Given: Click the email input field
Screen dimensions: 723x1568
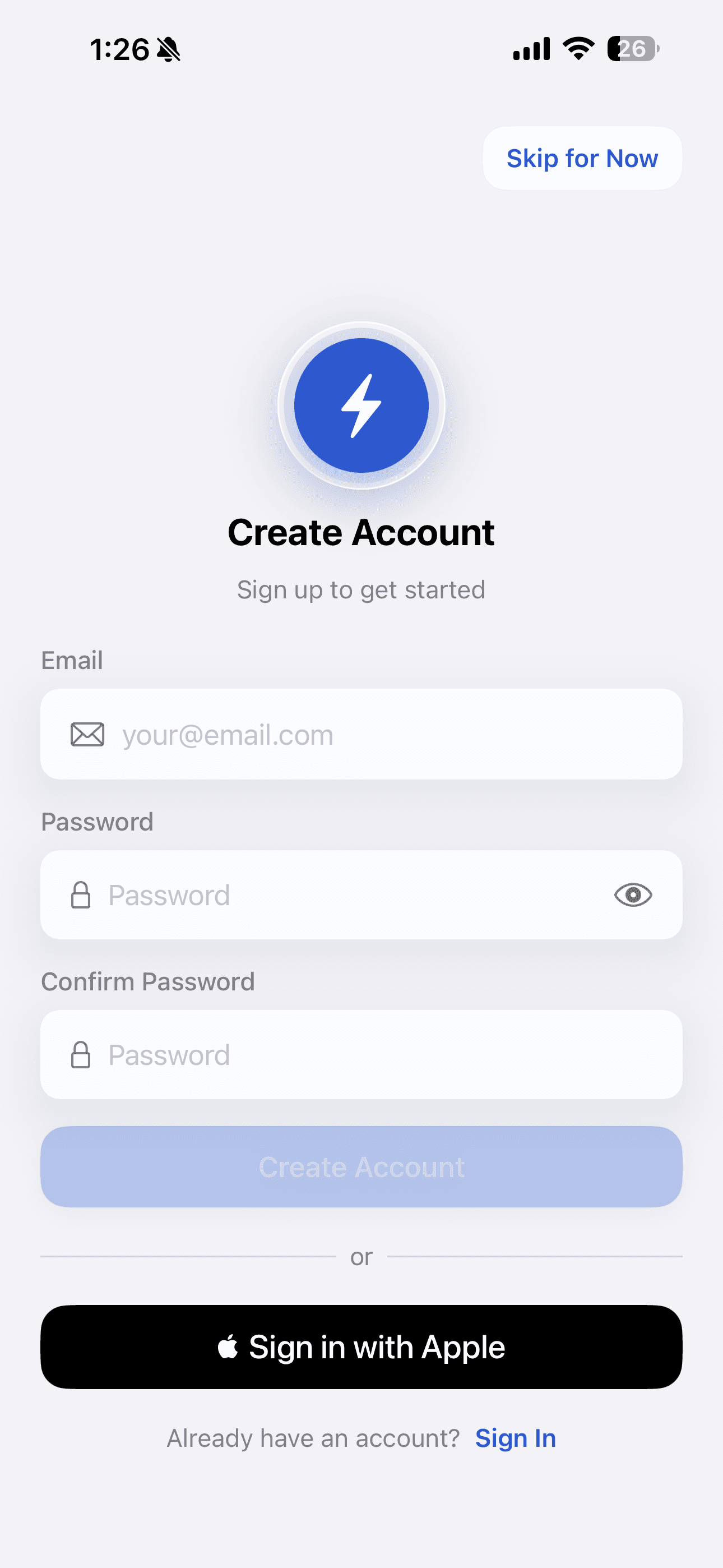Looking at the screenshot, I should [361, 734].
